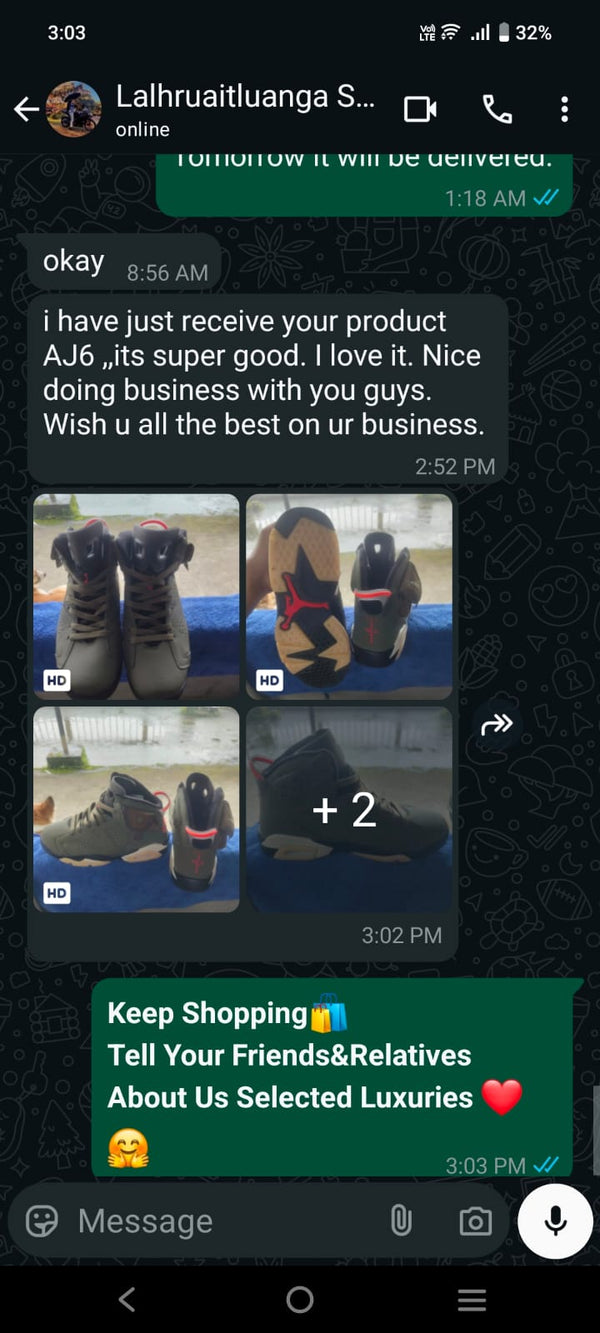Record a voice message

tap(555, 1221)
